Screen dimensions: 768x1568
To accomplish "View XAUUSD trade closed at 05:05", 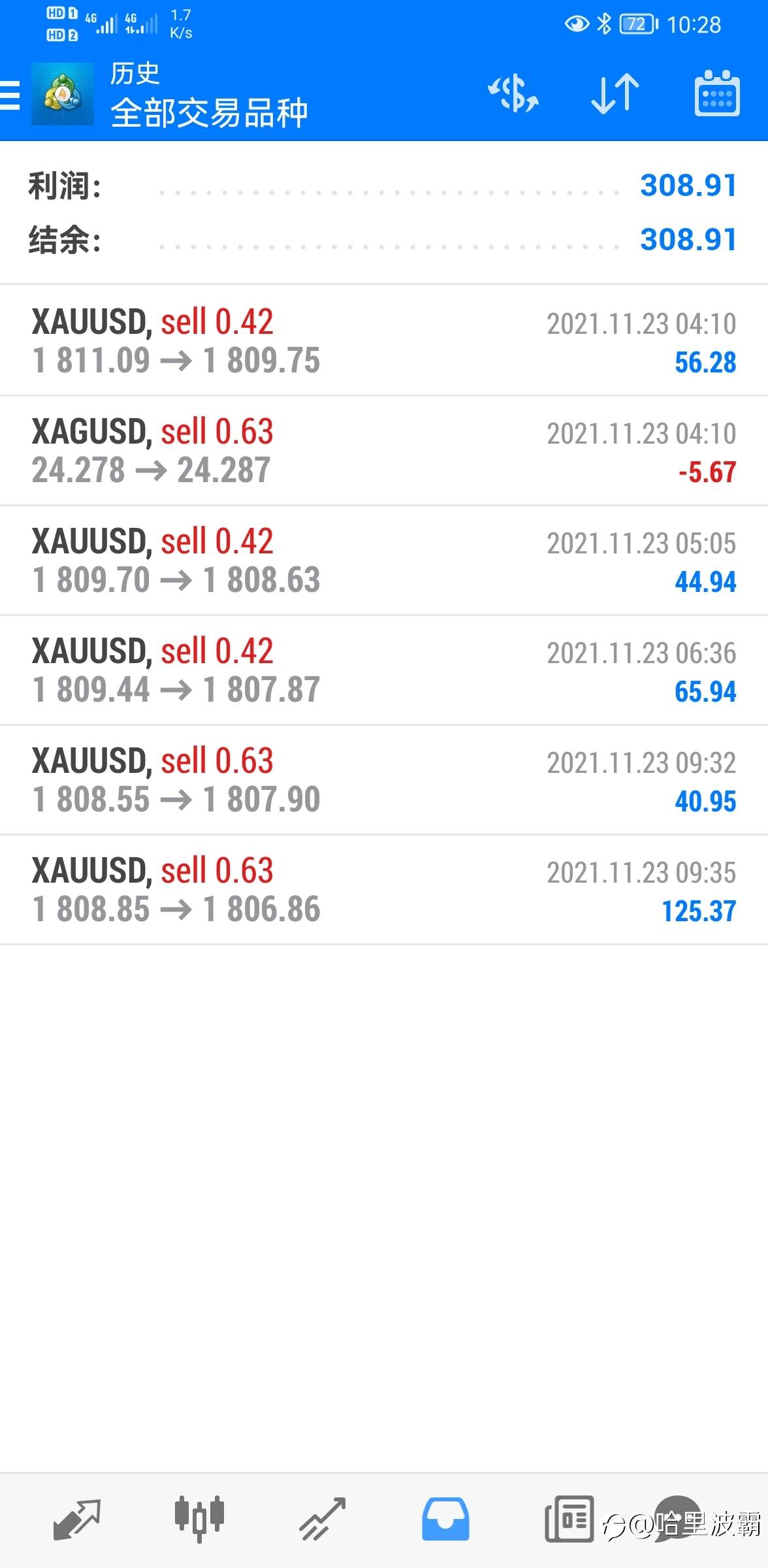I will pos(384,560).
